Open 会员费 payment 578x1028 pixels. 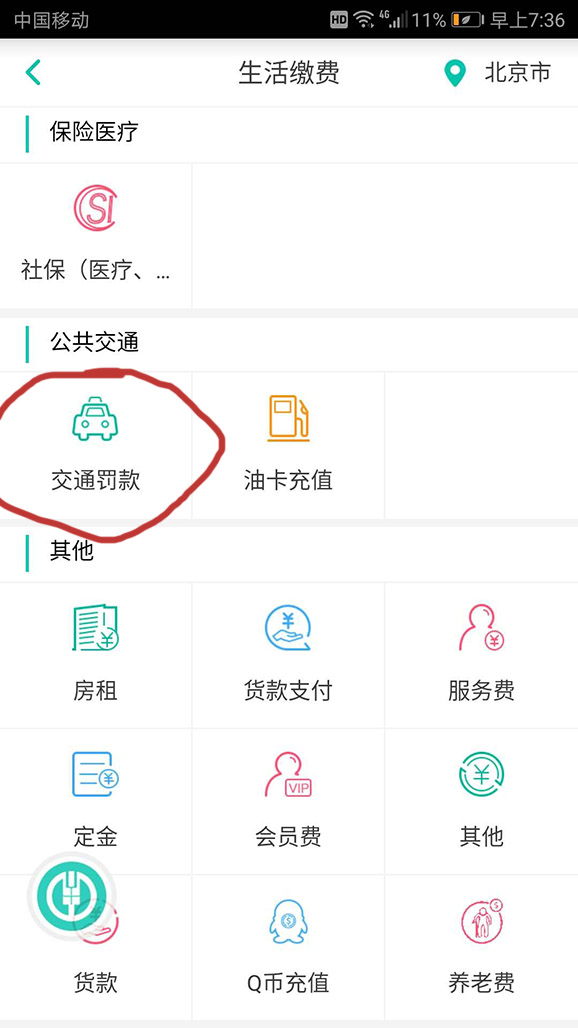coord(288,801)
